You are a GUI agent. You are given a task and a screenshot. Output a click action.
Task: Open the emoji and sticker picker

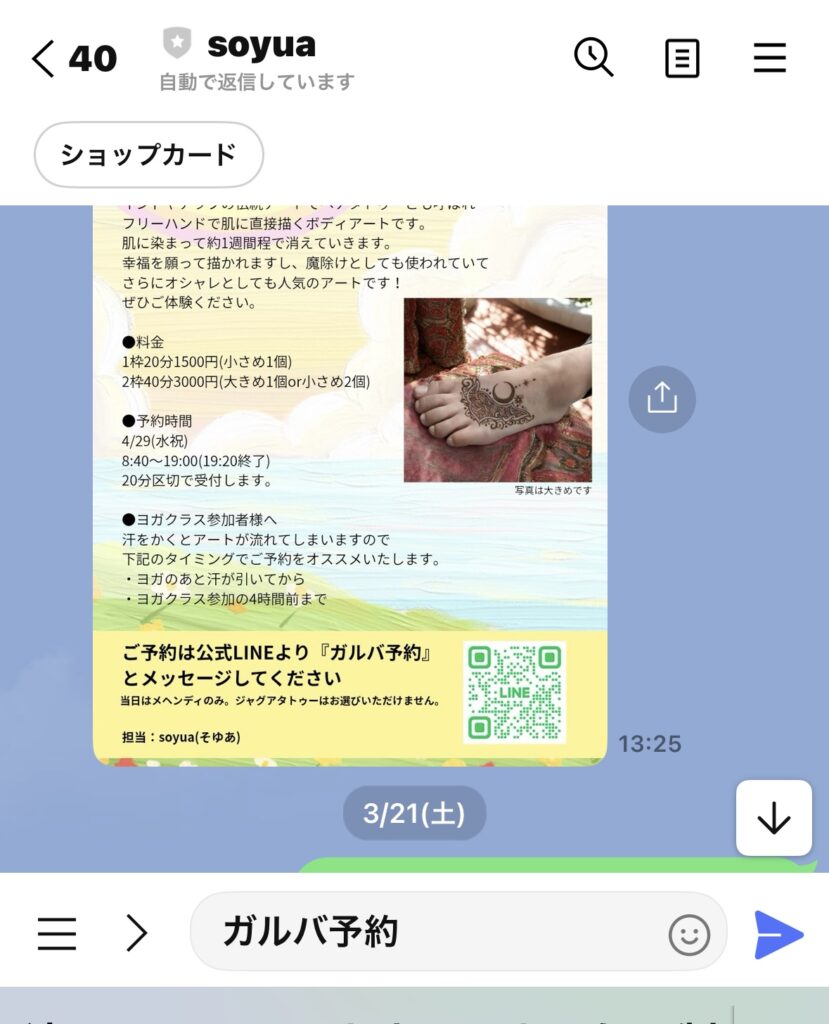[x=689, y=935]
